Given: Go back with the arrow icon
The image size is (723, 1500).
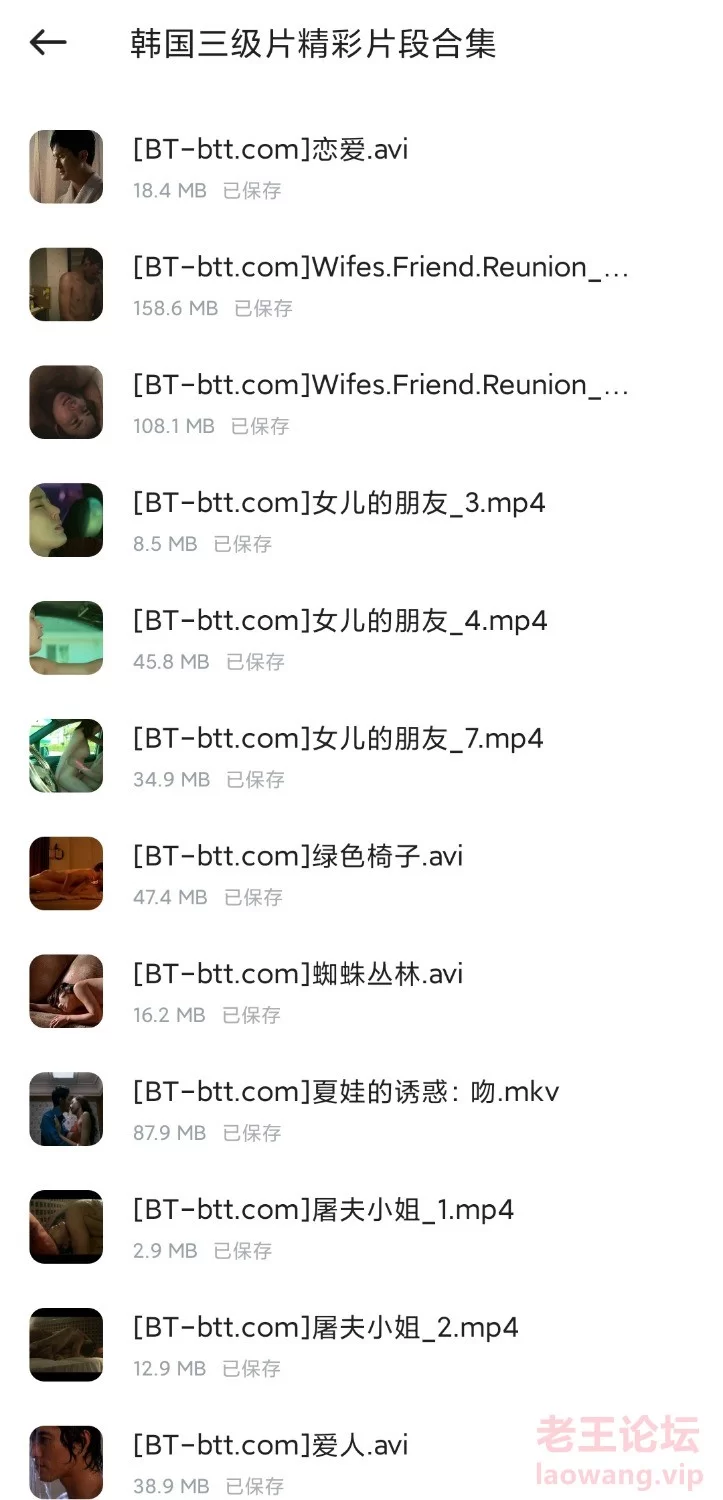Looking at the screenshot, I should [48, 42].
